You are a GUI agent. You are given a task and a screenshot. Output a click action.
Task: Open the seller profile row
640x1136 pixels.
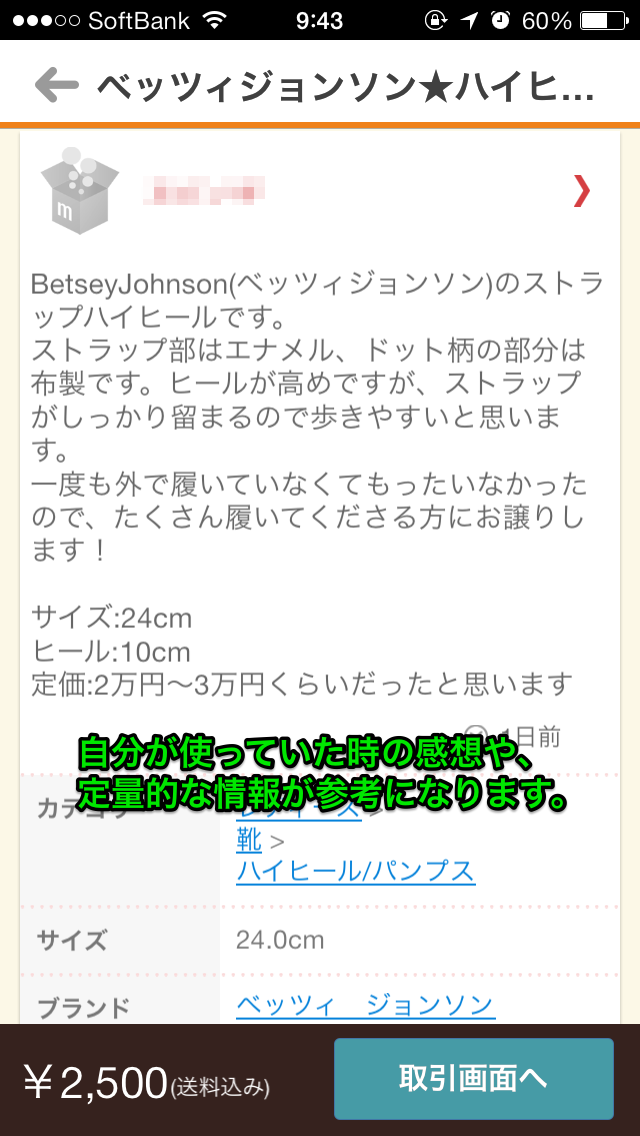[x=320, y=192]
